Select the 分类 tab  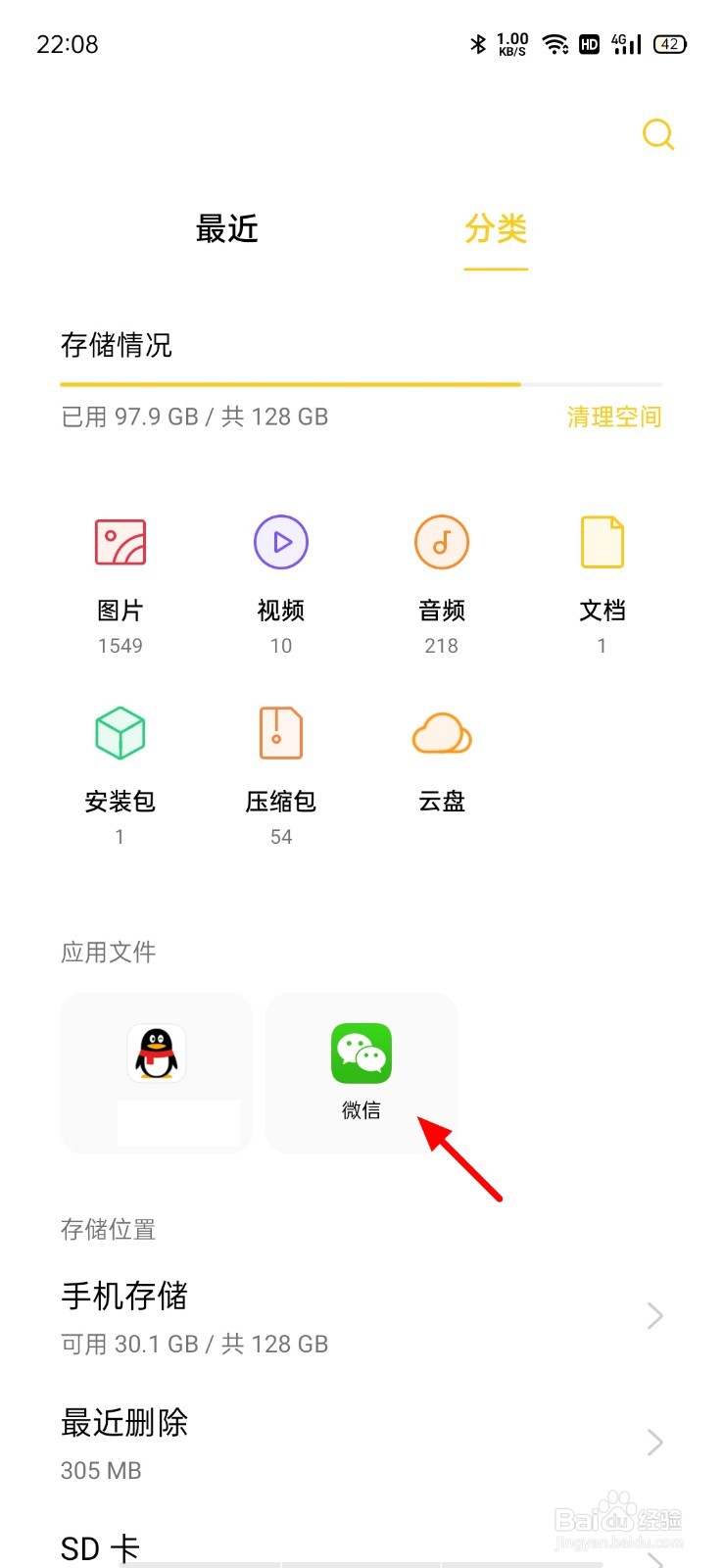[496, 229]
